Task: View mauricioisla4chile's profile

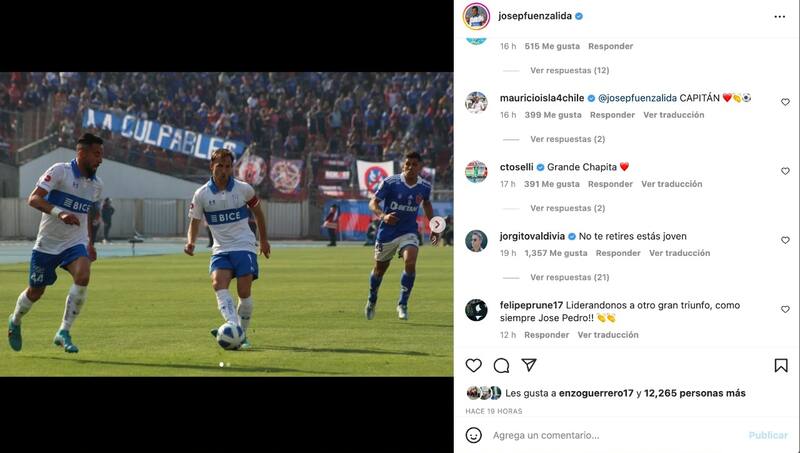Action: pyautogui.click(x=541, y=98)
